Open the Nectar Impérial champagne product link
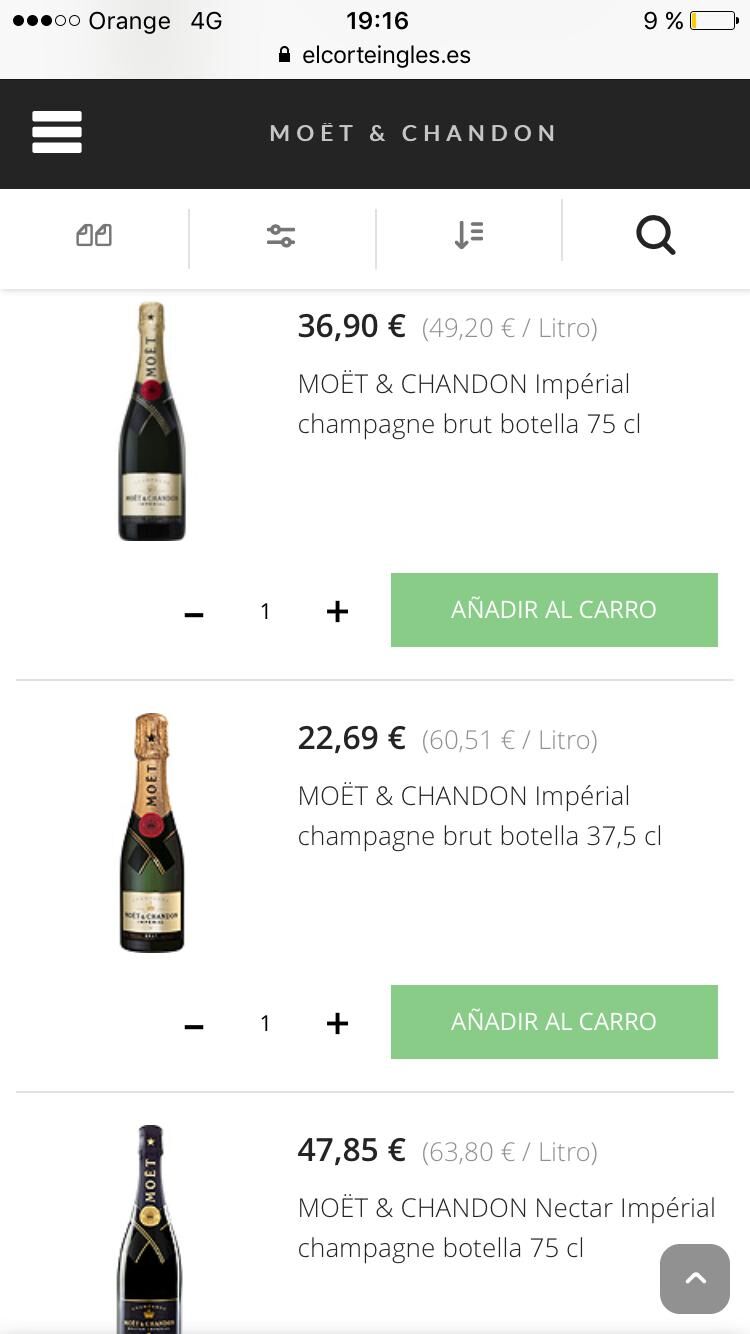 pos(506,1227)
